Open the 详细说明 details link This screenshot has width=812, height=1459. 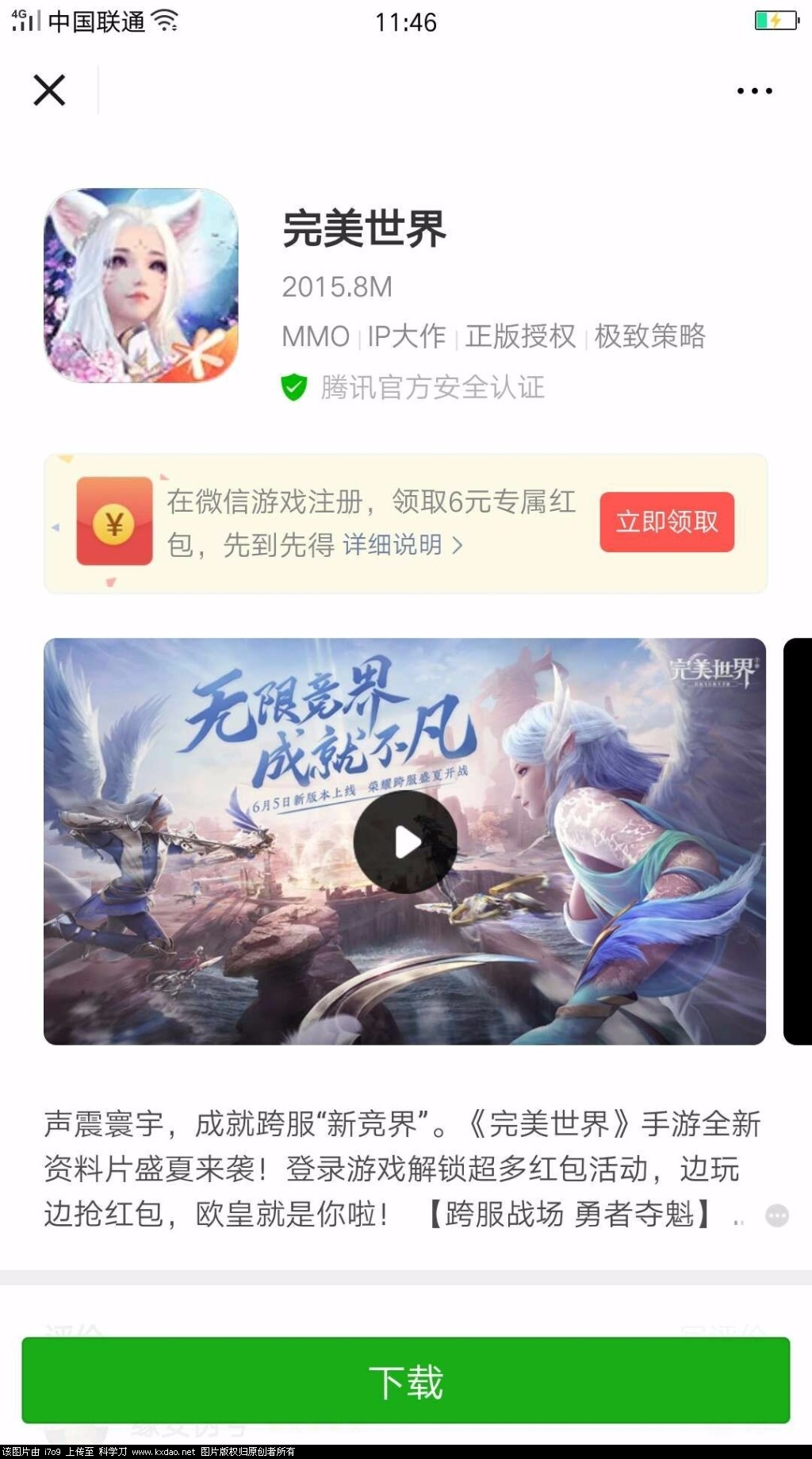pos(402,545)
